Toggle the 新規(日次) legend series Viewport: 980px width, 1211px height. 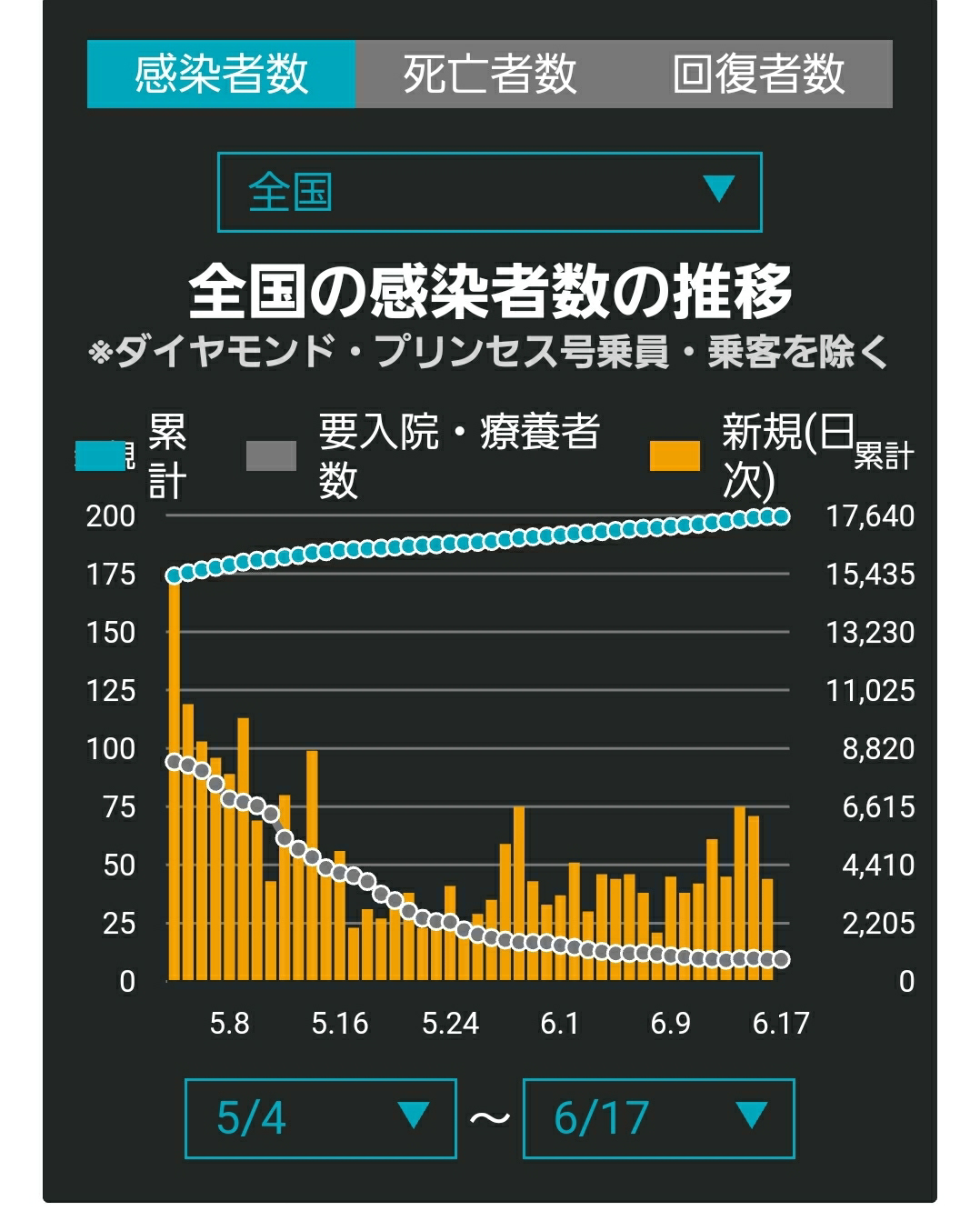753,455
